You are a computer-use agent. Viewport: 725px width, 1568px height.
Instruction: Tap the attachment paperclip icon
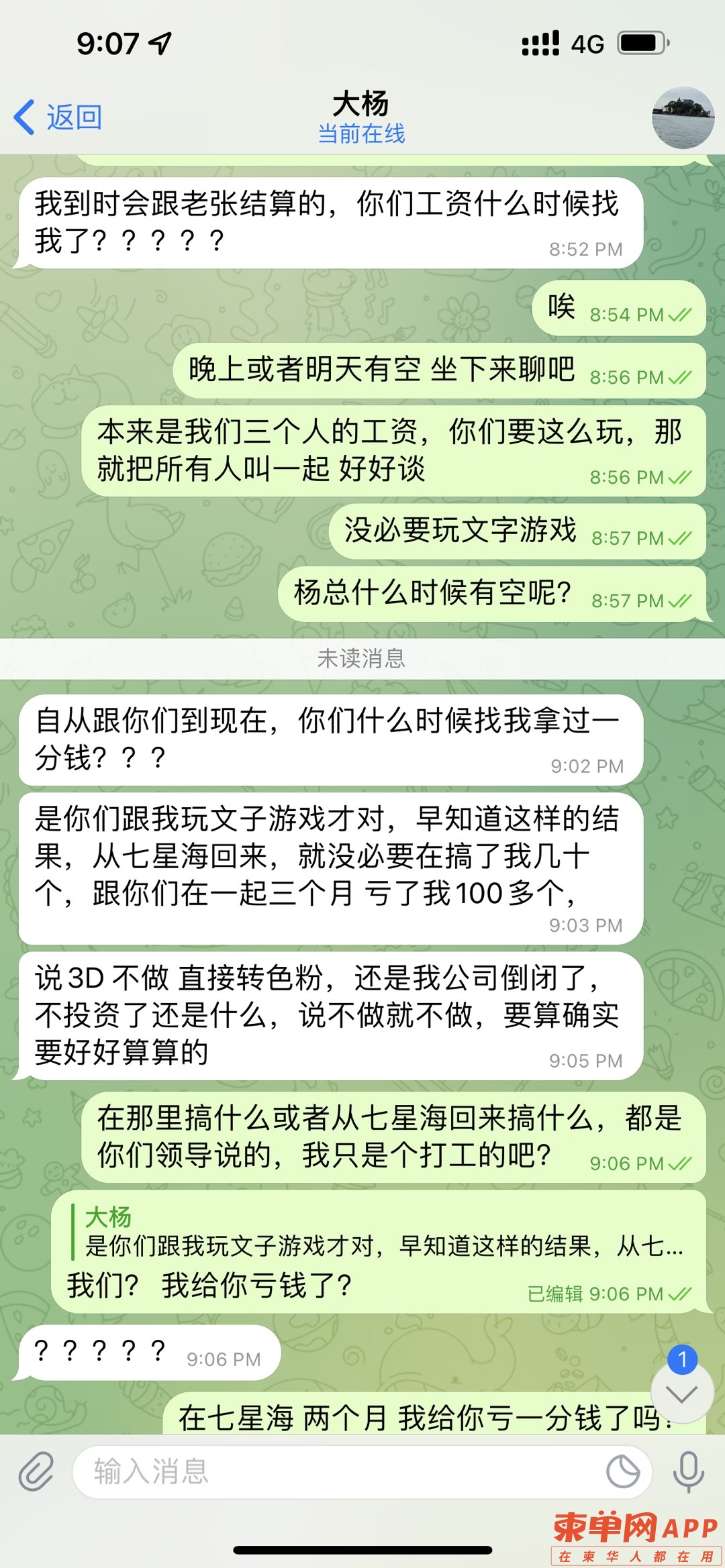tap(36, 1471)
